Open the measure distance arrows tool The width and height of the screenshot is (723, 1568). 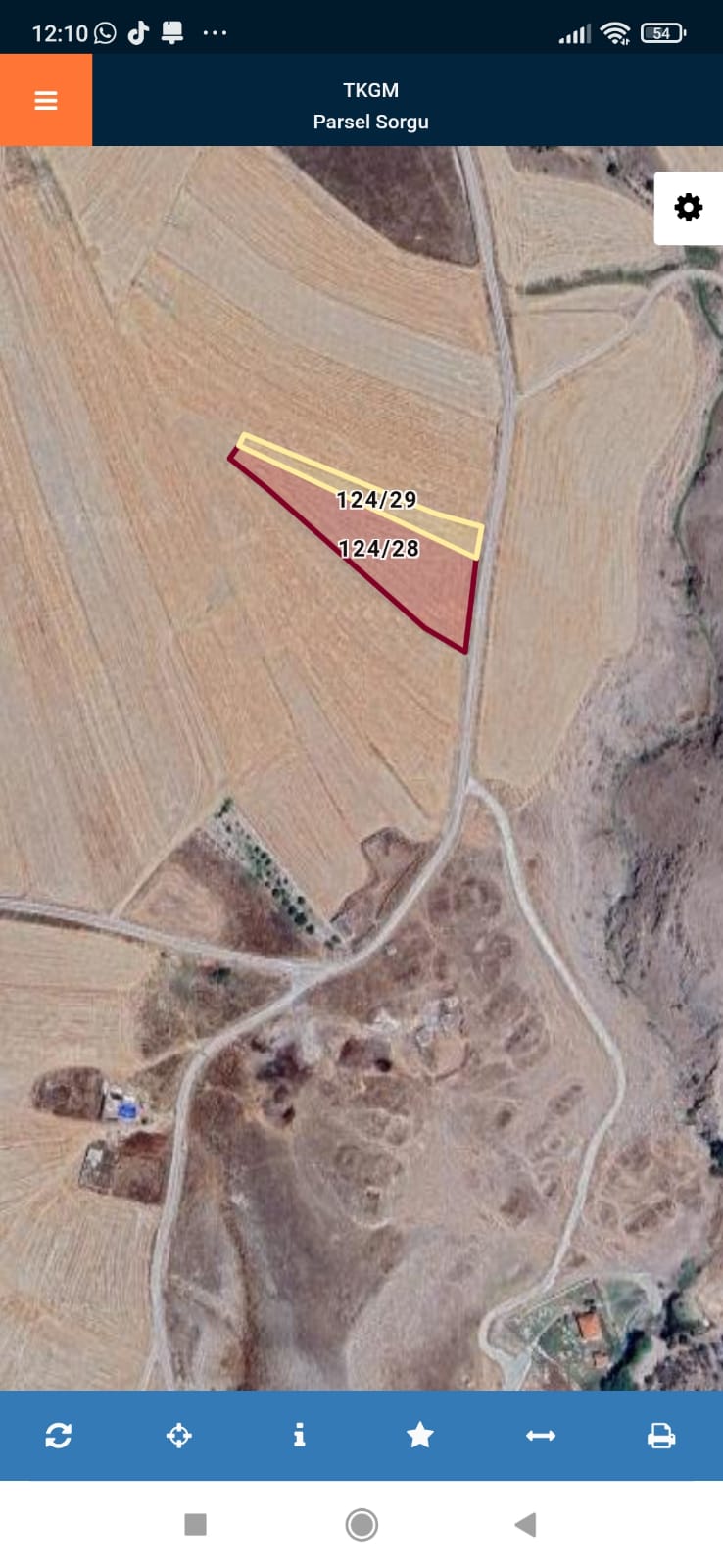541,1436
